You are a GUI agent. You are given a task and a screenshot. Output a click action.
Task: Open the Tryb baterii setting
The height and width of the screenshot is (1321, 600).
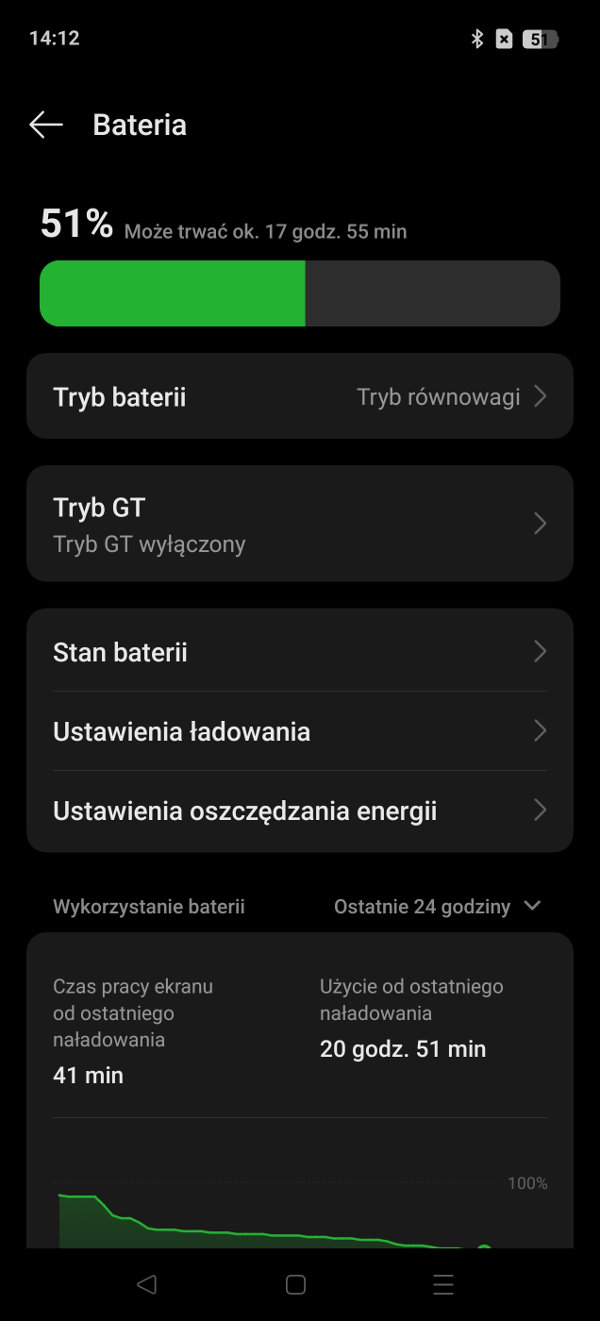click(300, 397)
